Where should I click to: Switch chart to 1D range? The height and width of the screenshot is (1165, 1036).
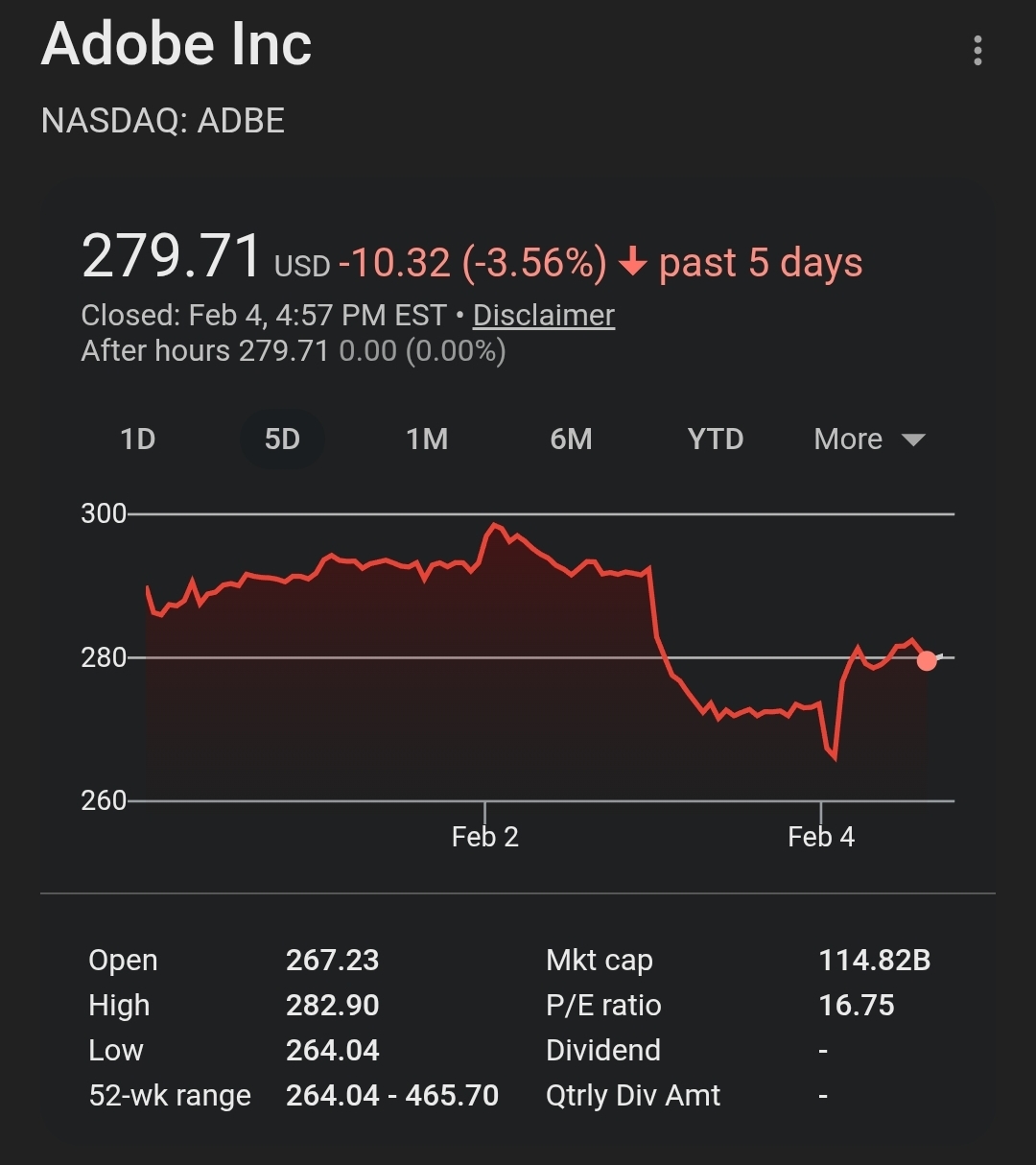[138, 440]
